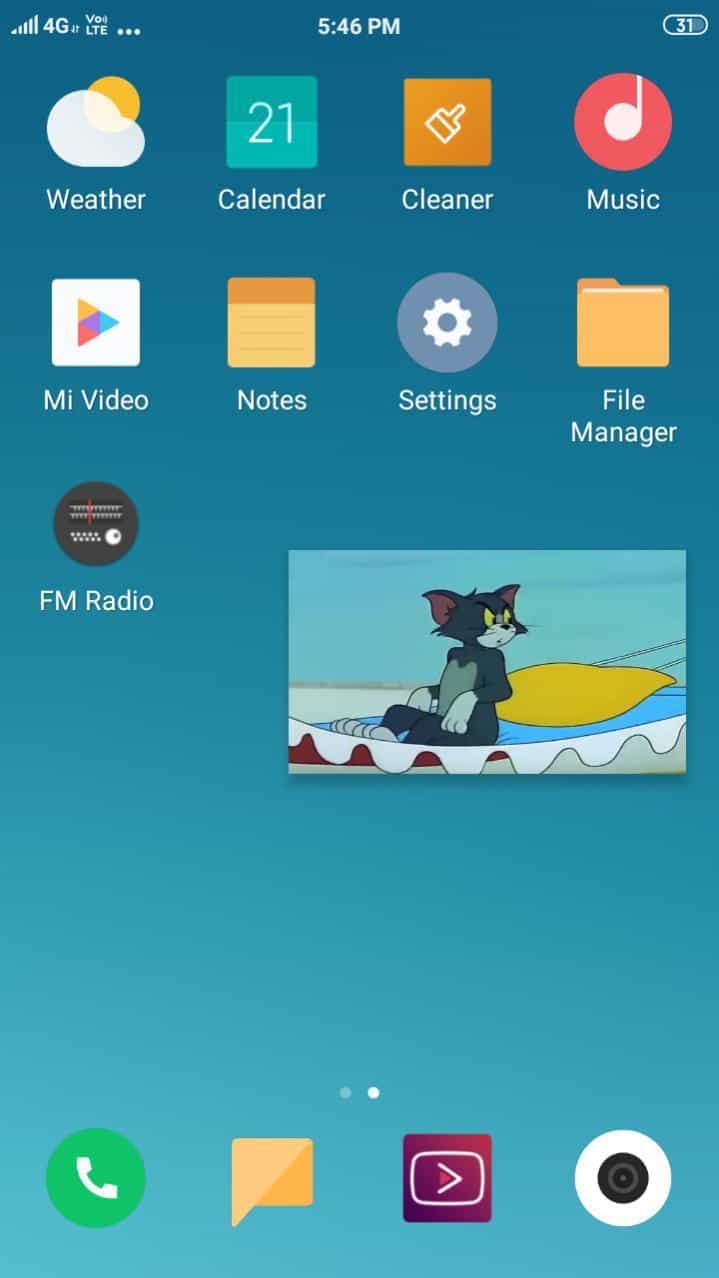The width and height of the screenshot is (719, 1278).
Task: Start the Music app
Action: coord(622,122)
